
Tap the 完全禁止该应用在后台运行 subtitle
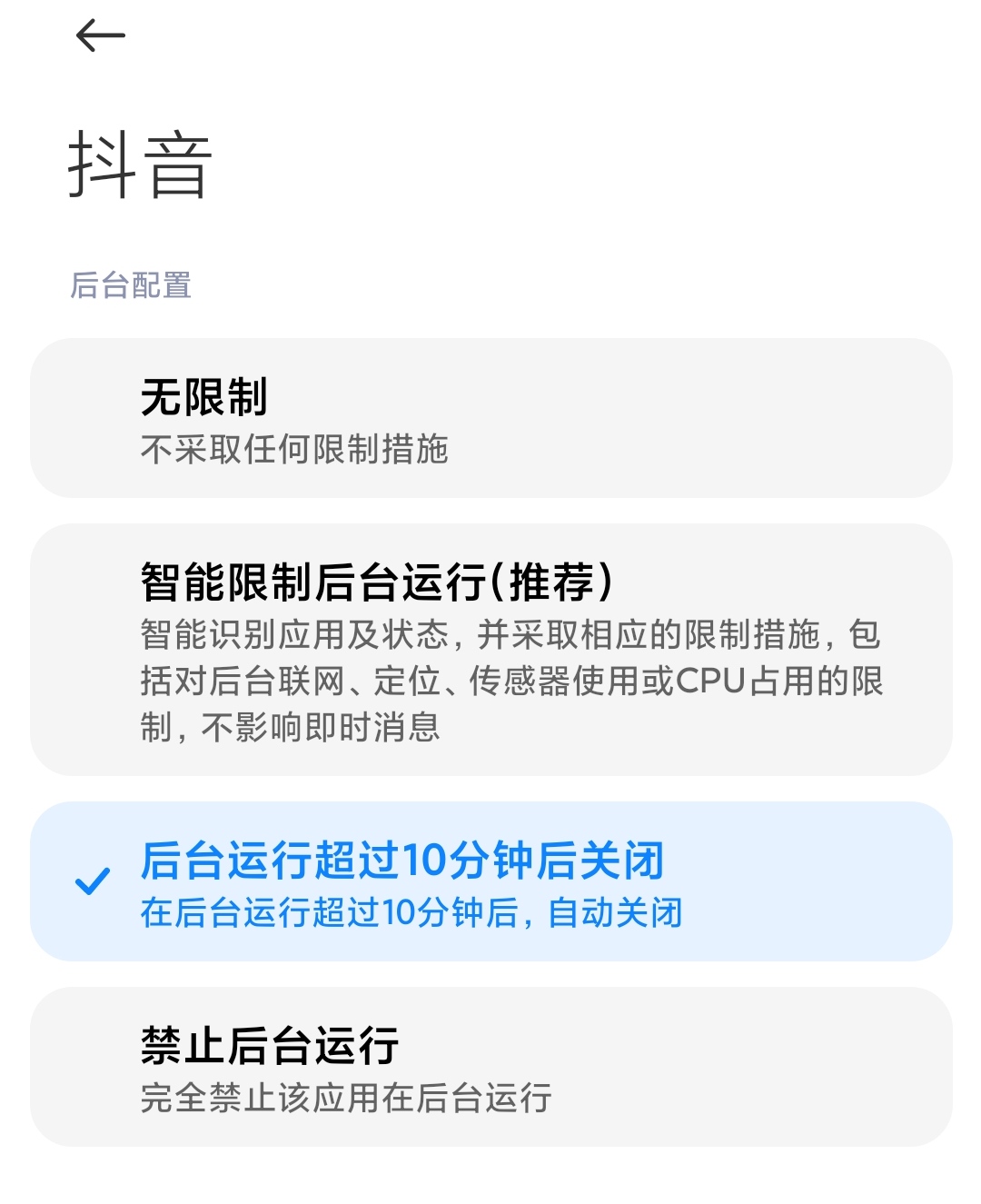[350, 1098]
